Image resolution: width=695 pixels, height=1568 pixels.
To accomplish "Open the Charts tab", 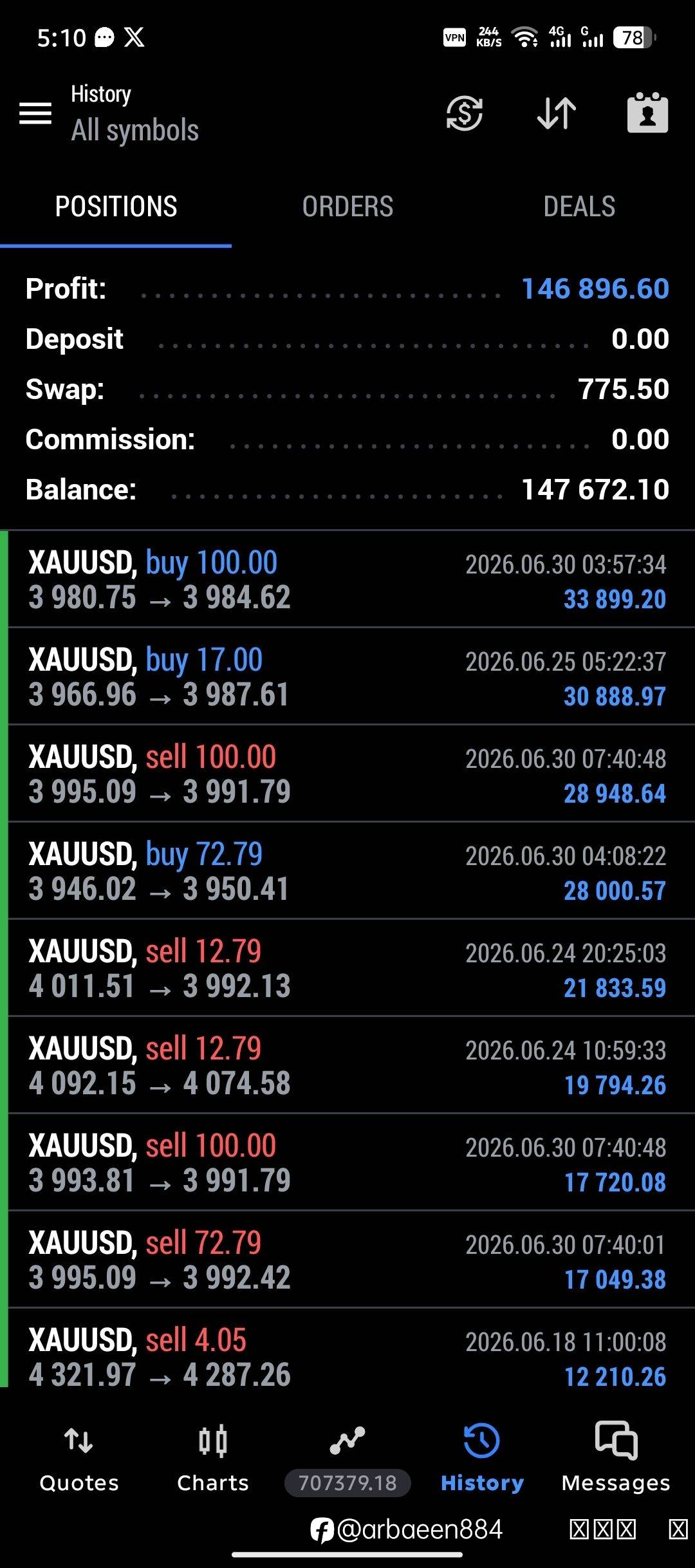I will (x=213, y=1459).
